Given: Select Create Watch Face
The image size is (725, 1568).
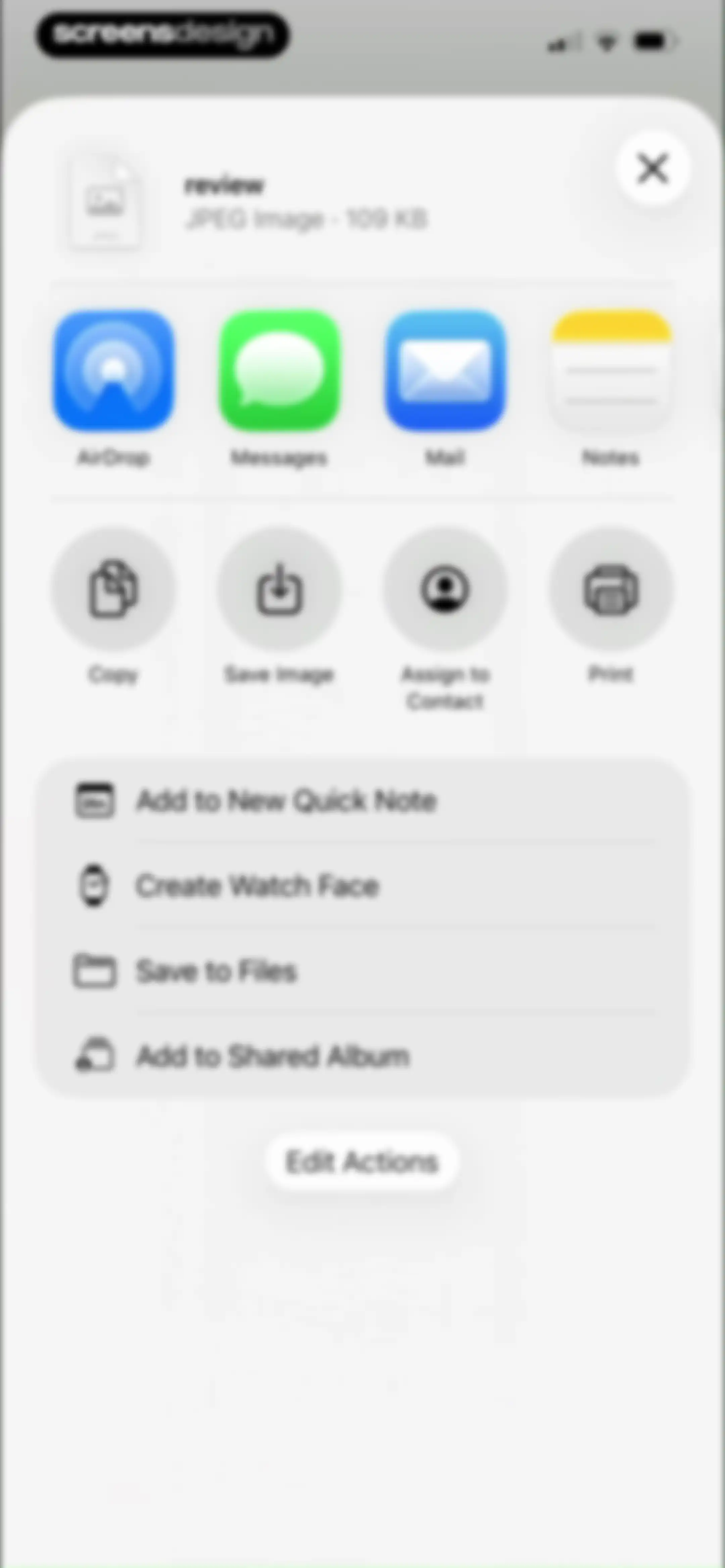Looking at the screenshot, I should (x=363, y=886).
